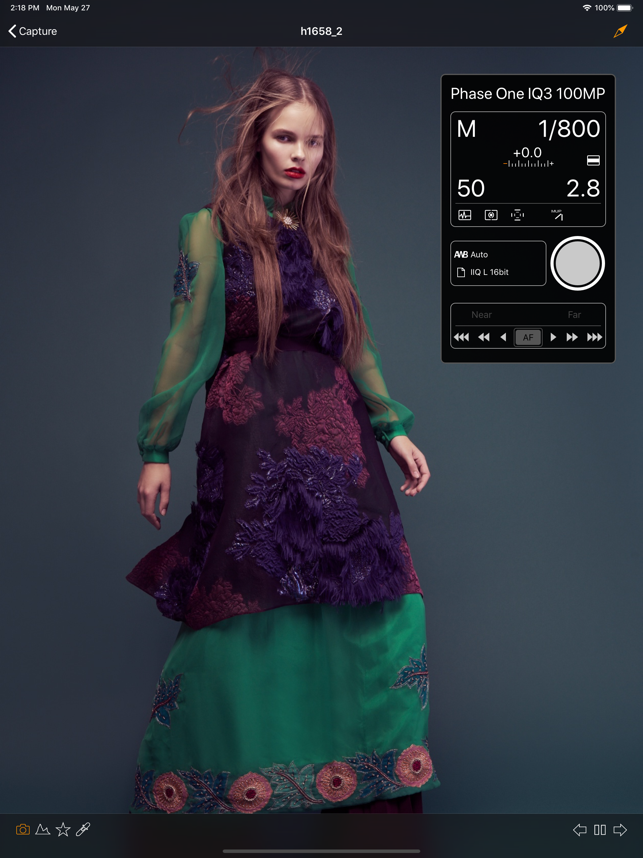Move focus near with triple left arrows
643x858 pixels.
(x=461, y=338)
